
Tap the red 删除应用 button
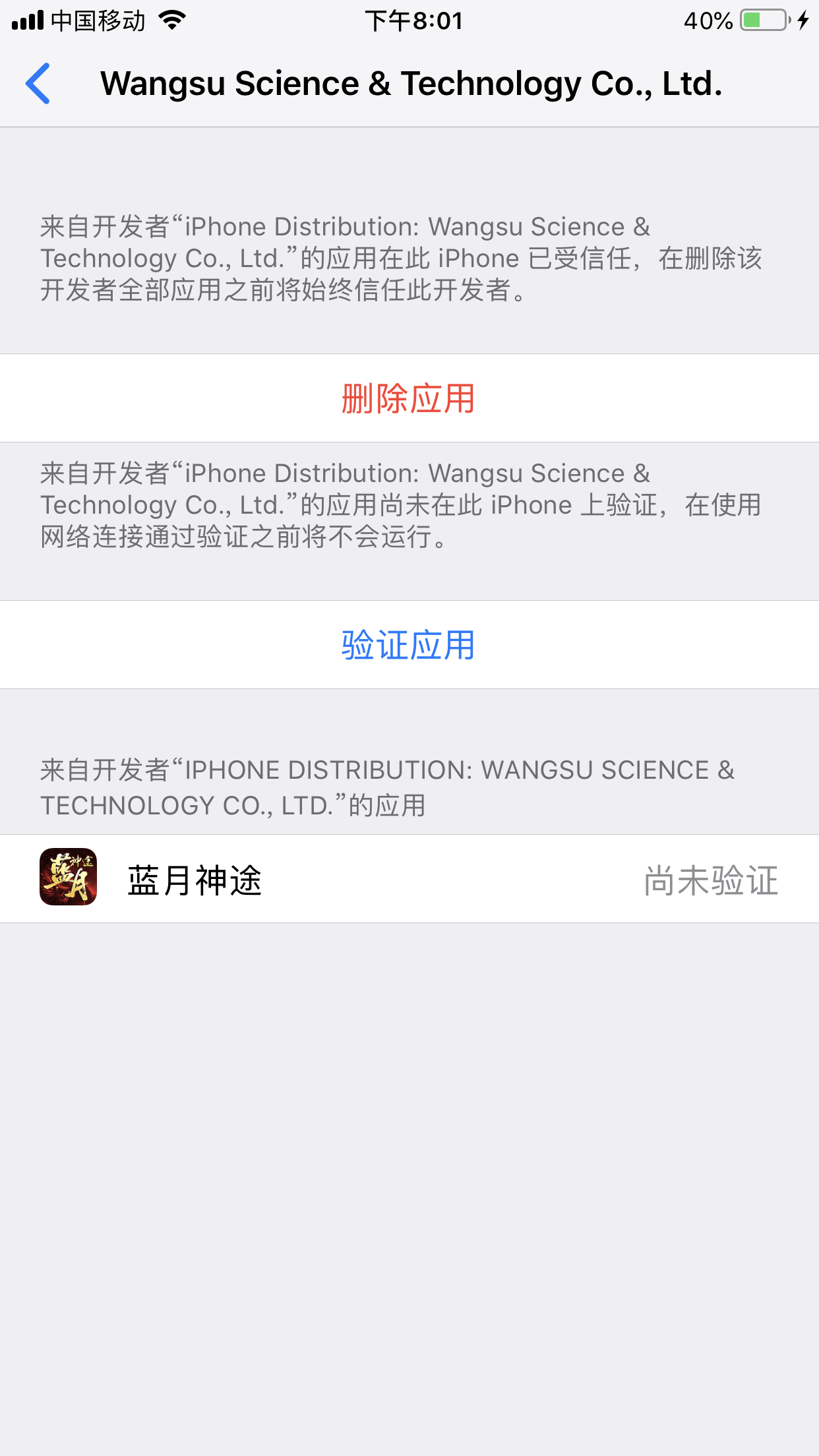(x=409, y=399)
